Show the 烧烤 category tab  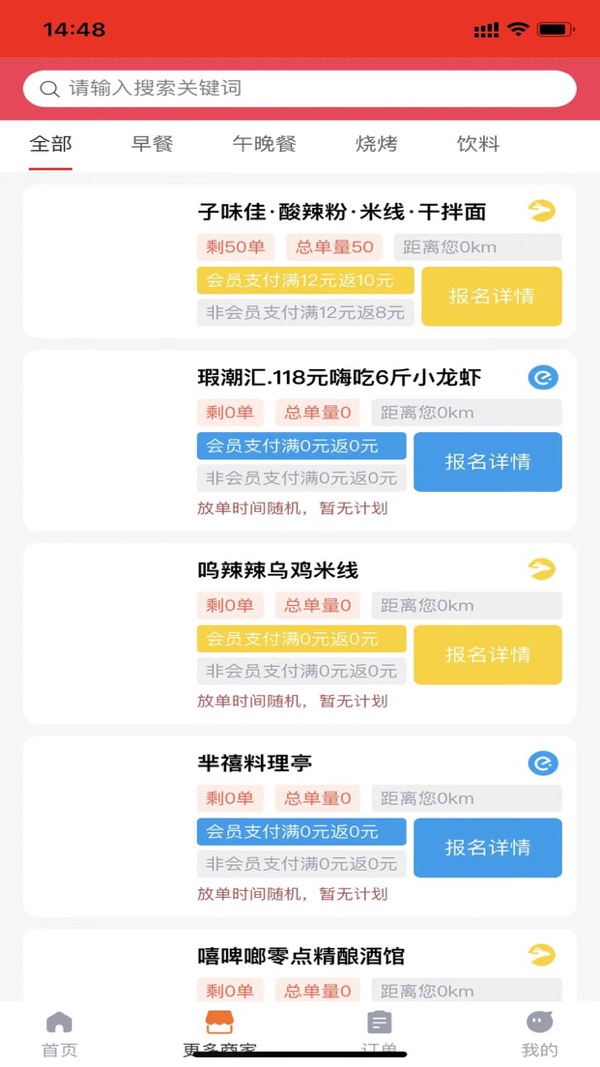376,144
